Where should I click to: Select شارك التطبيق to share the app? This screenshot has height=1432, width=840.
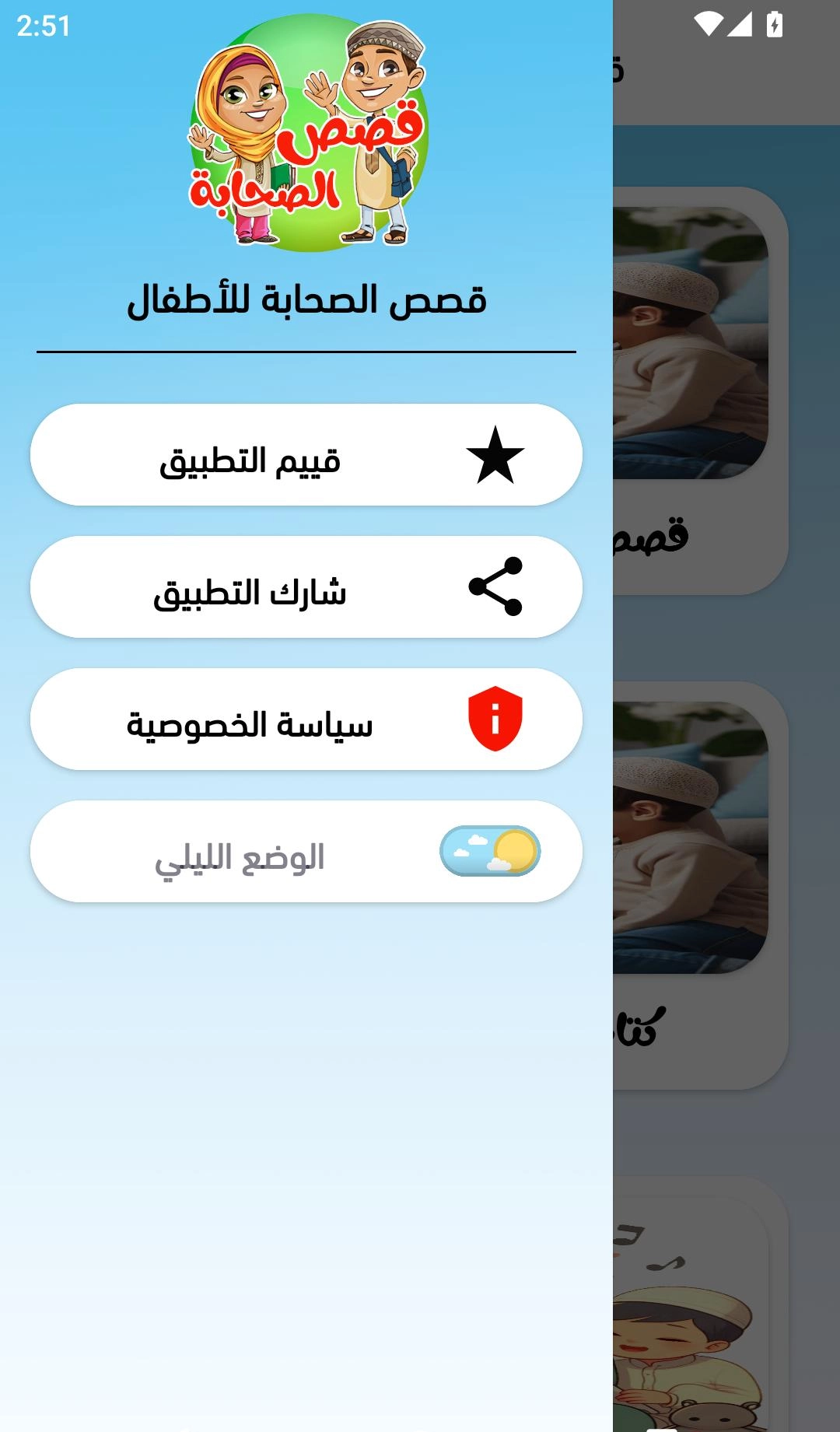pyautogui.click(x=306, y=587)
